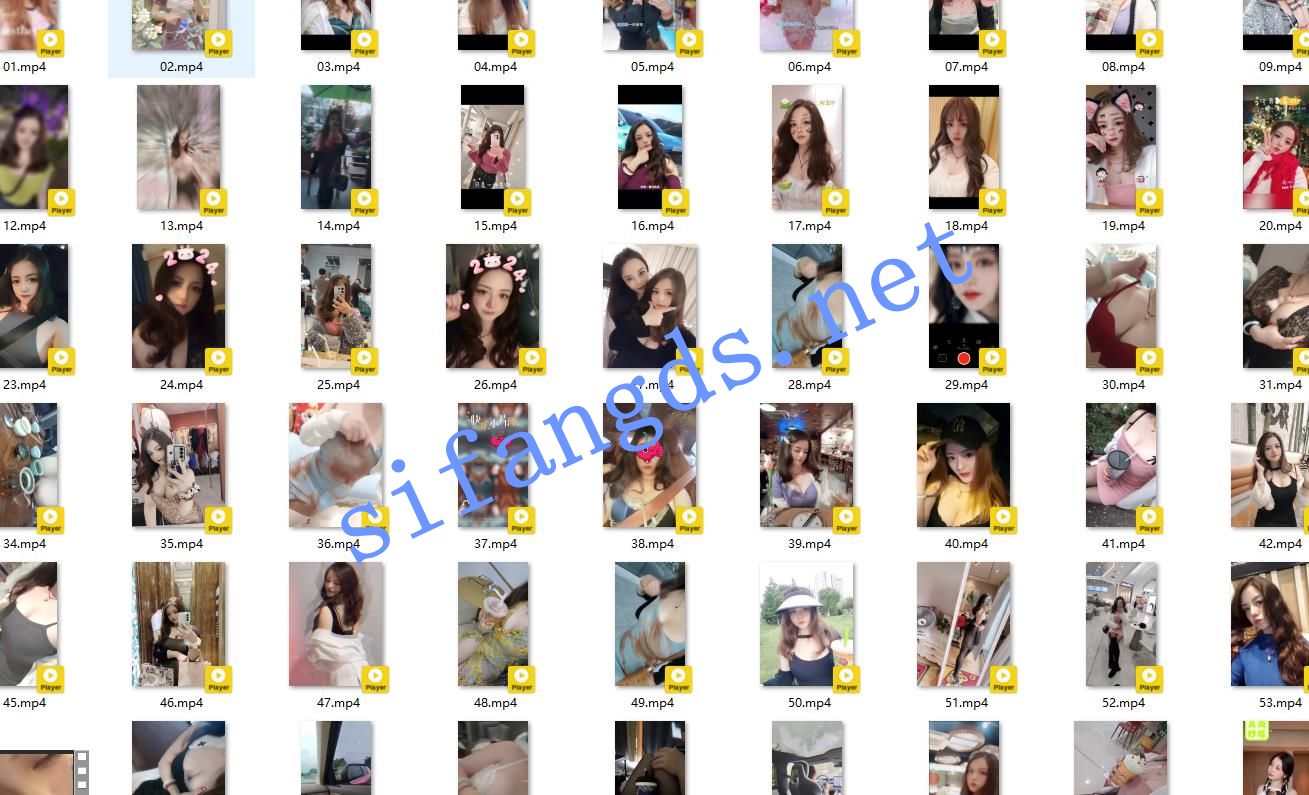
Task: Open the selected file 02.mp4
Action: [x=180, y=25]
